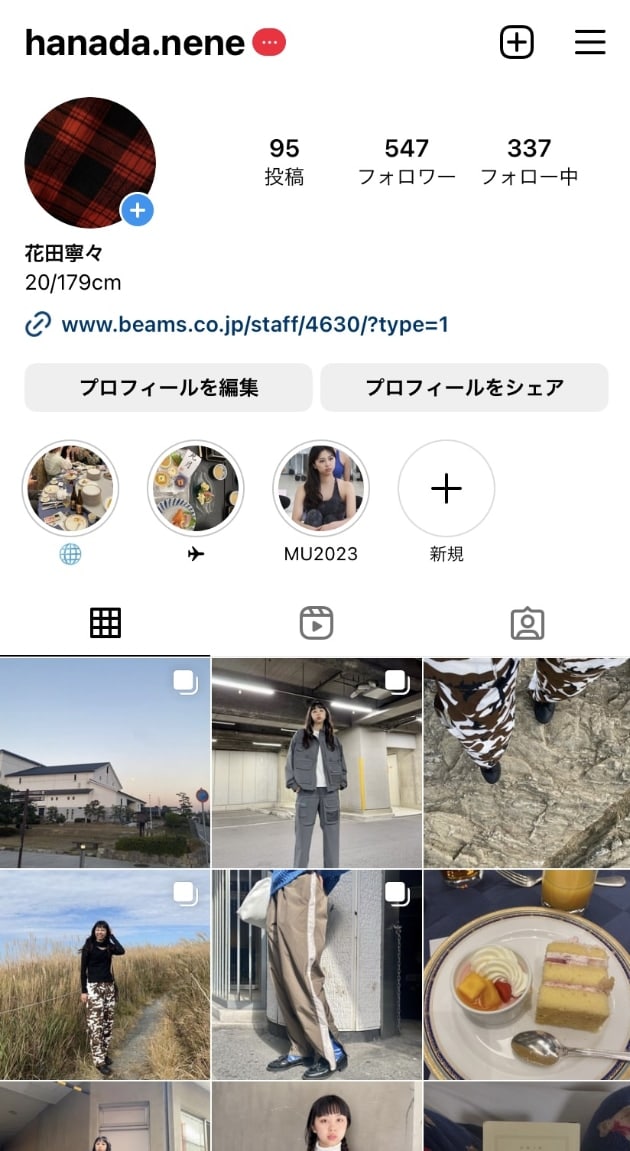This screenshot has width=630, height=1151.
Task: View the フォロー中 list
Action: (529, 162)
